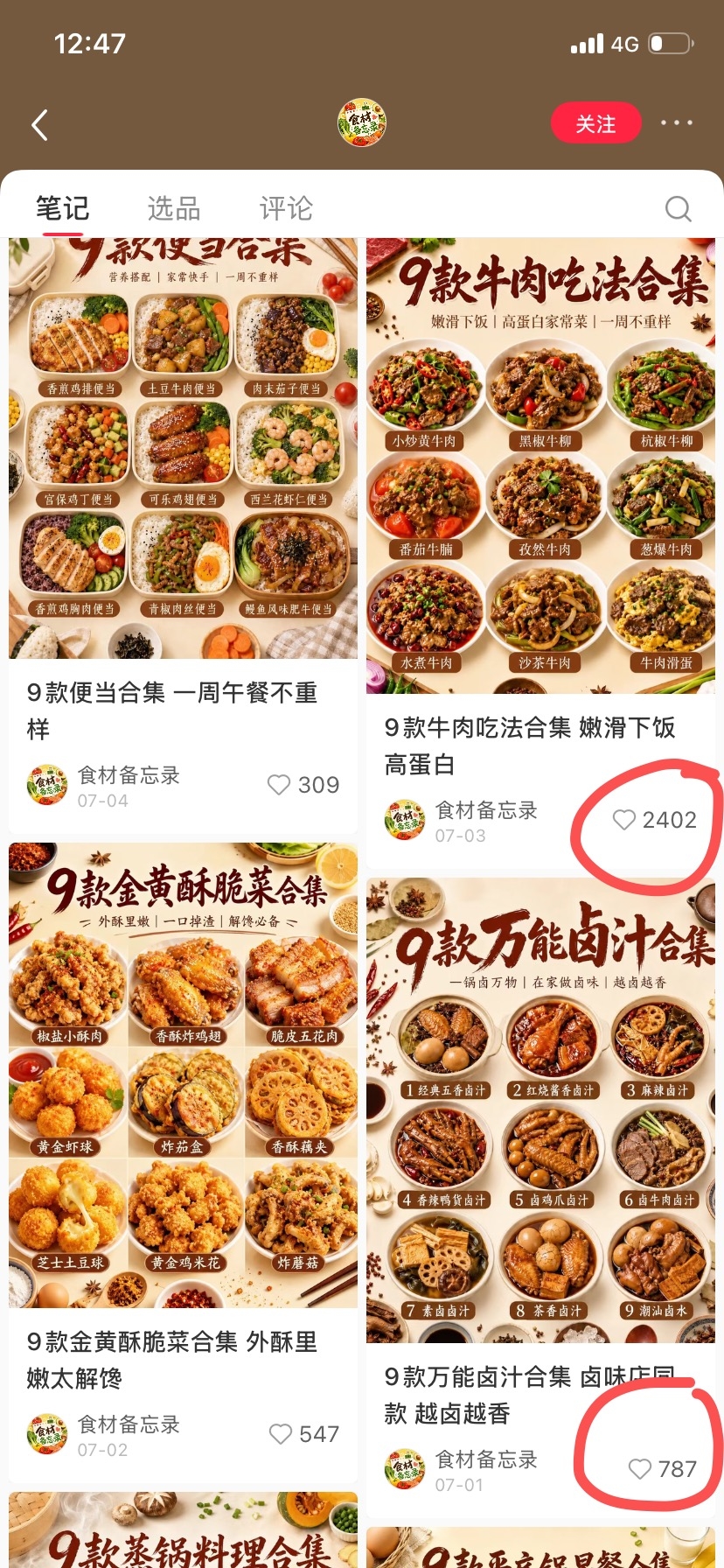The height and width of the screenshot is (1568, 724).
Task: Switch to the 选品 tab
Action: pos(174,208)
